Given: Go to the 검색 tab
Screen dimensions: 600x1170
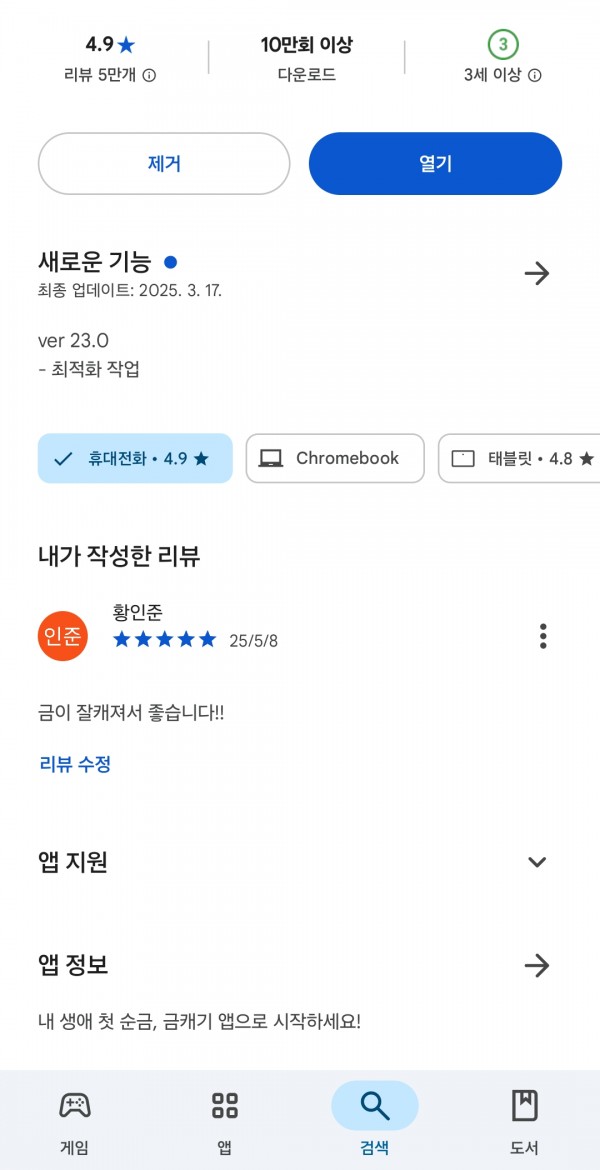Looking at the screenshot, I should click(x=375, y=1119).
